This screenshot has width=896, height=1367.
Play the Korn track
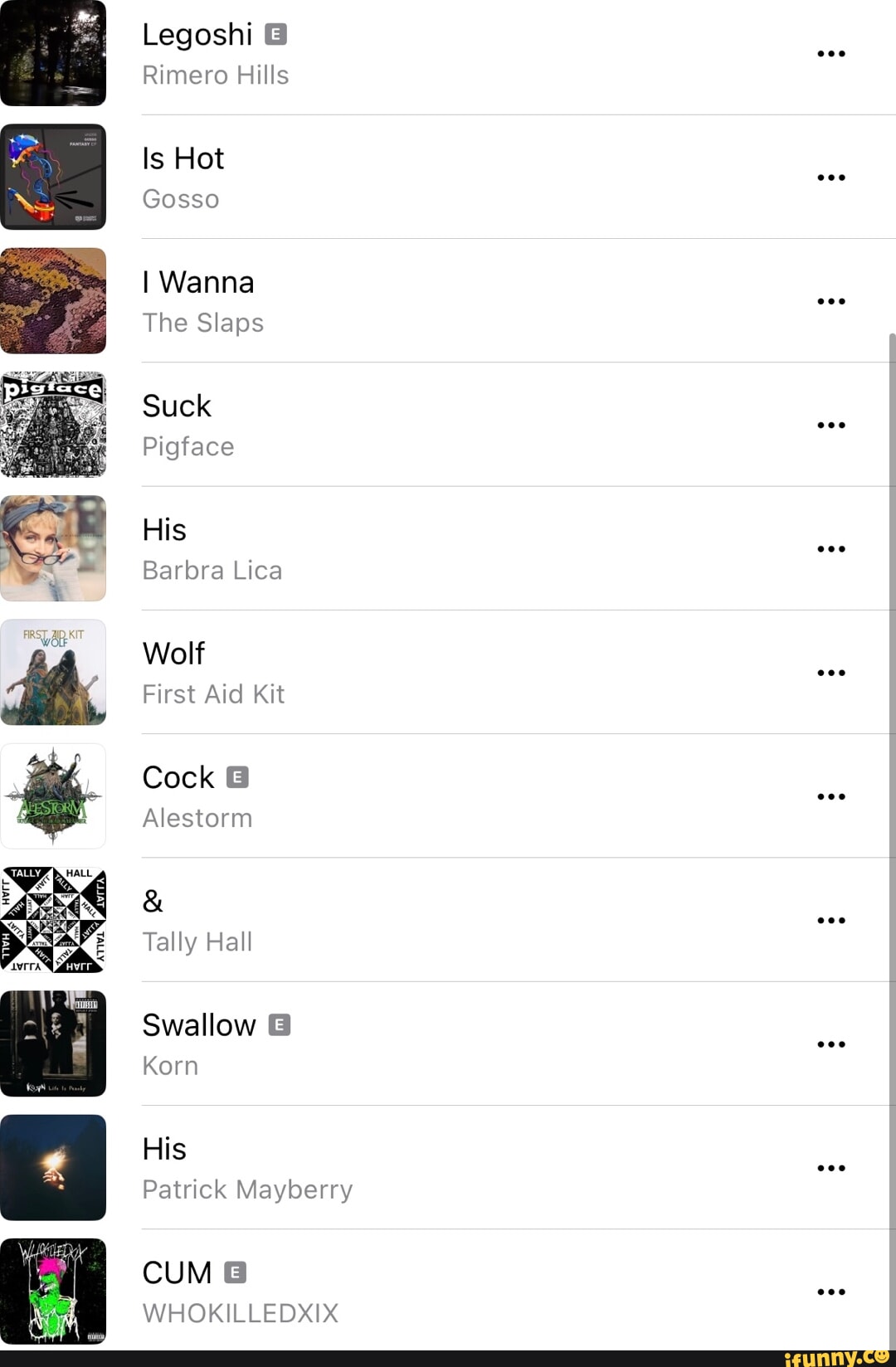[332, 1044]
